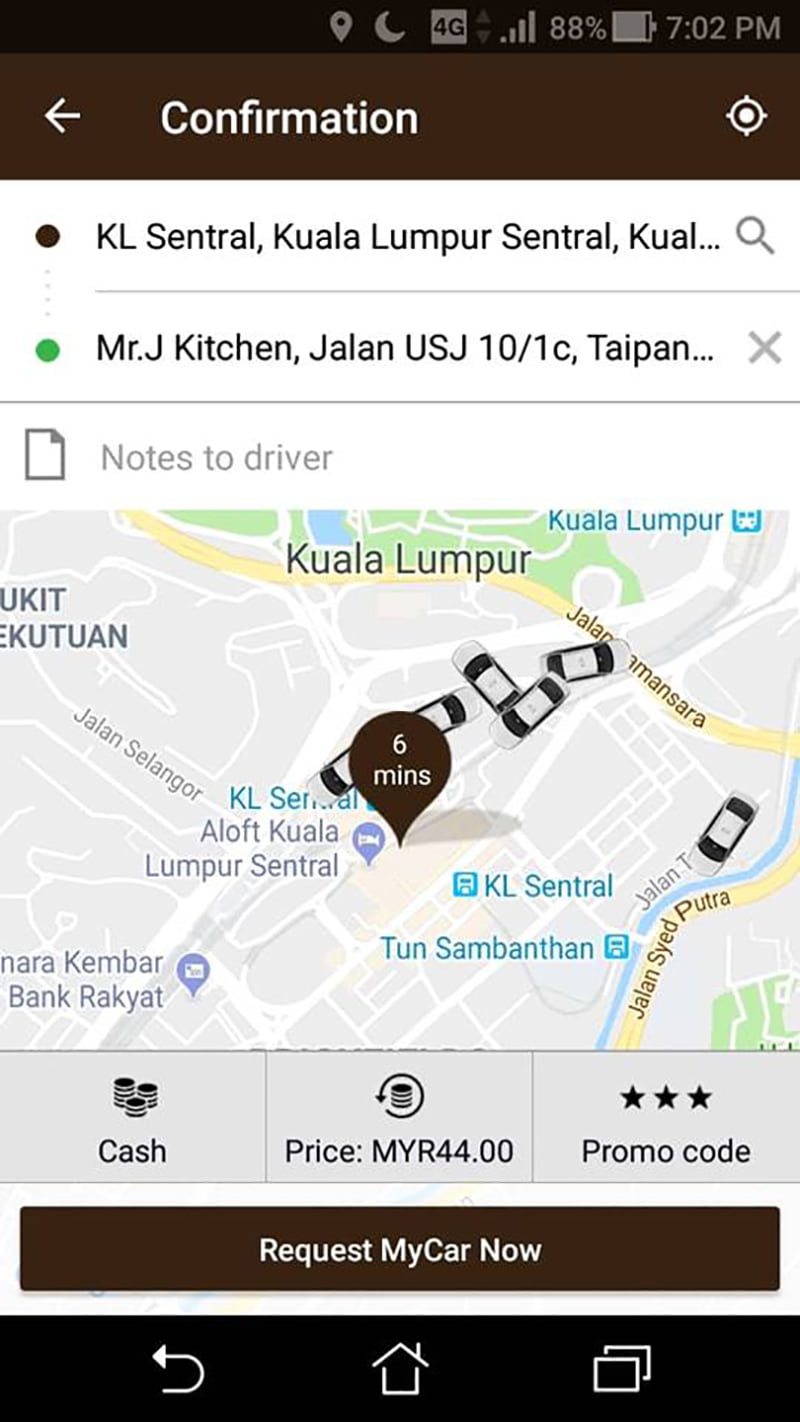Choose the Cash payment method
800x1422 pixels.
click(132, 1117)
